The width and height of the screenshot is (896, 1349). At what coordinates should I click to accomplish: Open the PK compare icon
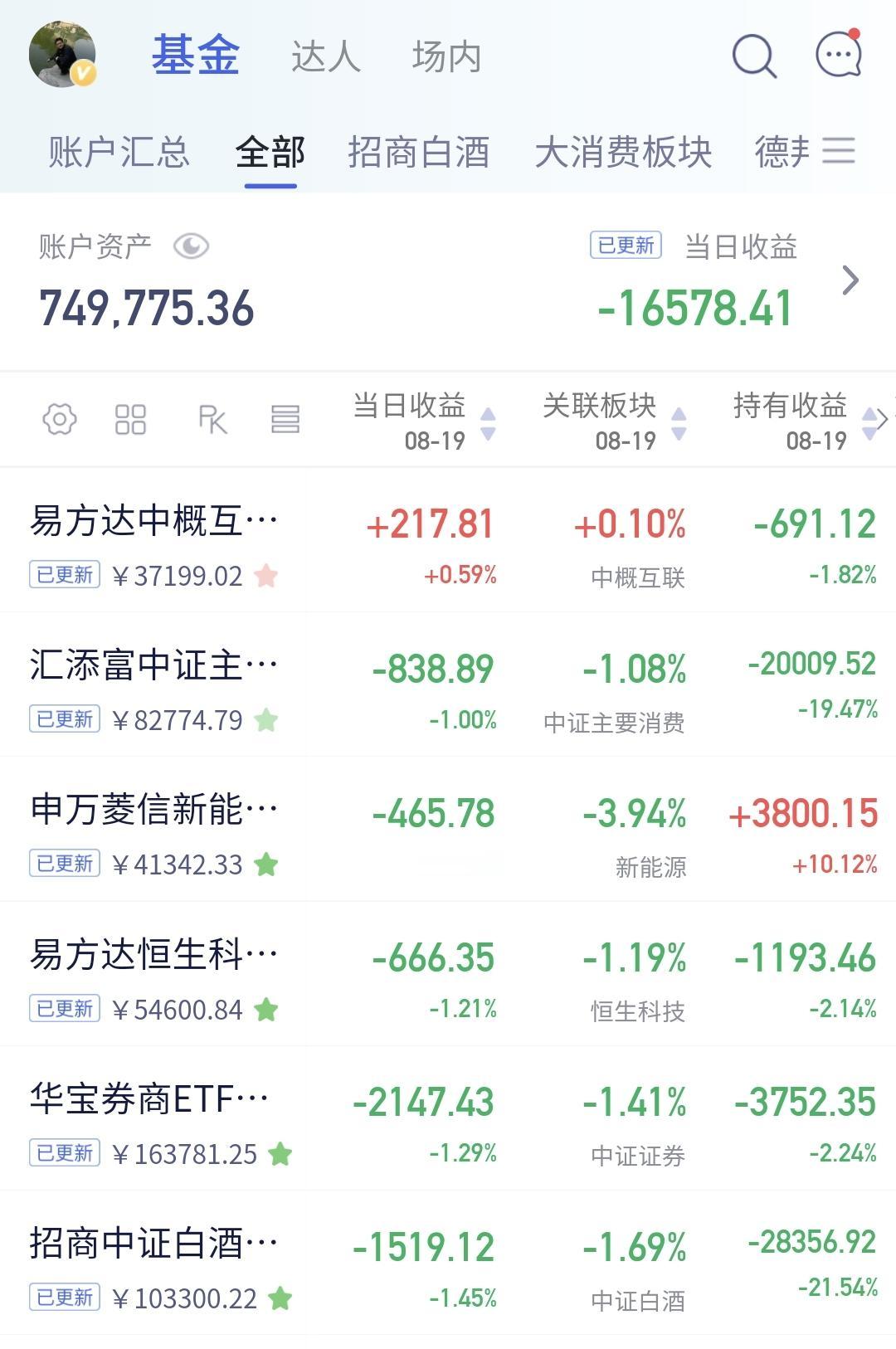[x=212, y=420]
